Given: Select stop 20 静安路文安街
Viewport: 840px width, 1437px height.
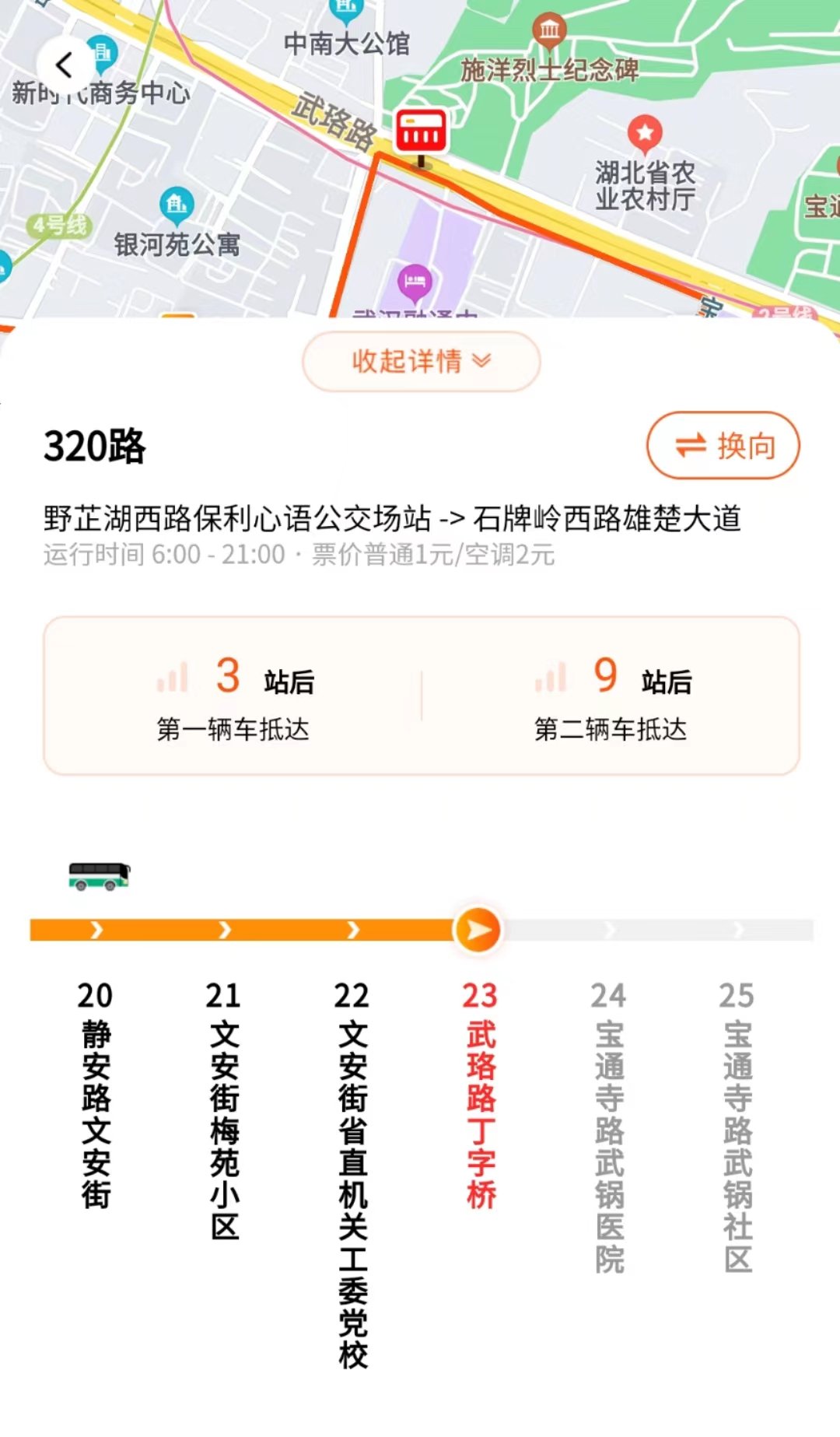Looking at the screenshot, I should pyautogui.click(x=96, y=1097).
